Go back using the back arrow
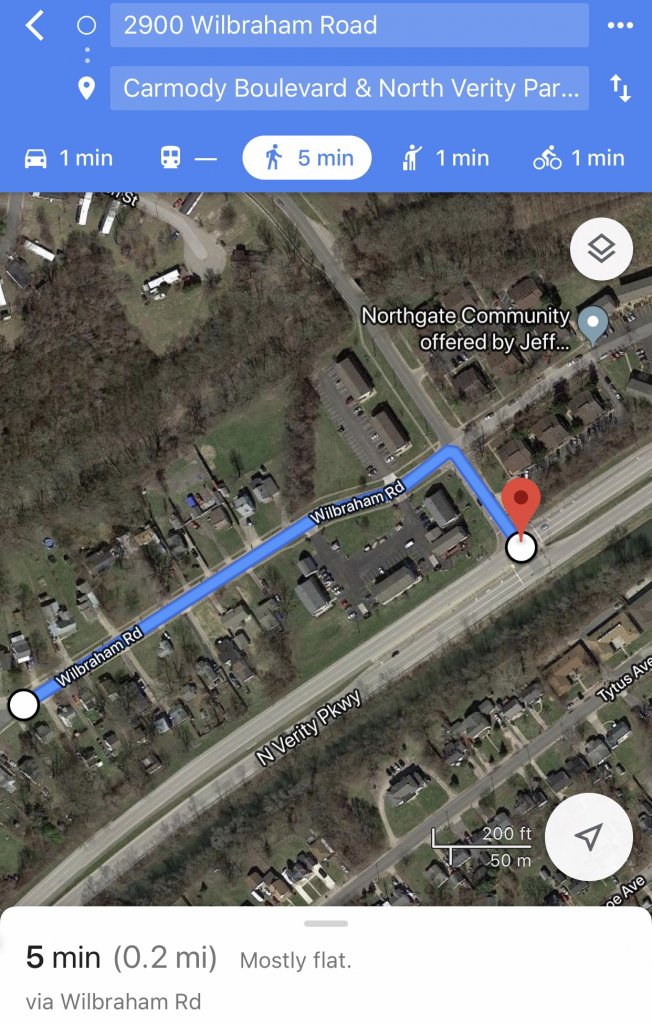Screen dimensions: 652x1024 (35, 26)
